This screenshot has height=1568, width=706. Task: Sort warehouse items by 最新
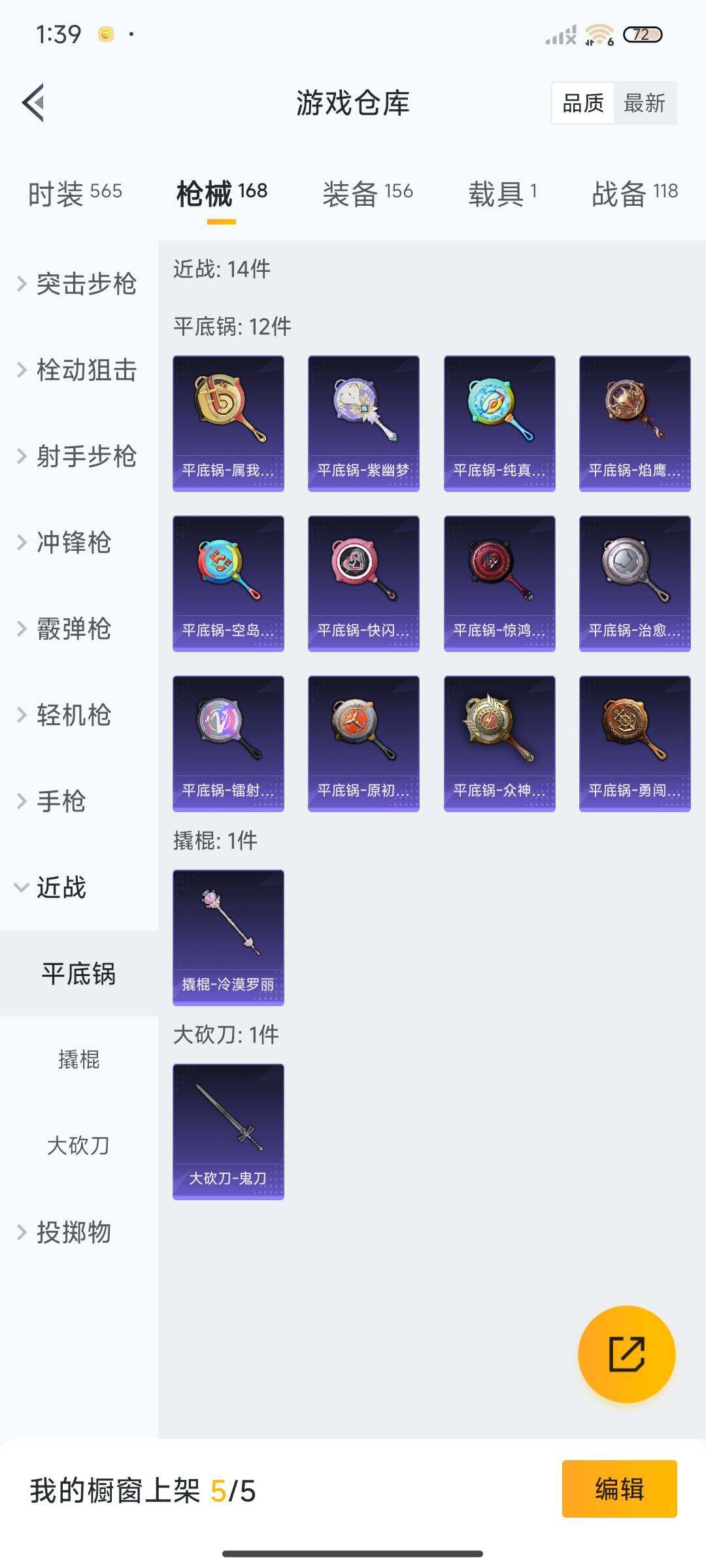[x=644, y=103]
